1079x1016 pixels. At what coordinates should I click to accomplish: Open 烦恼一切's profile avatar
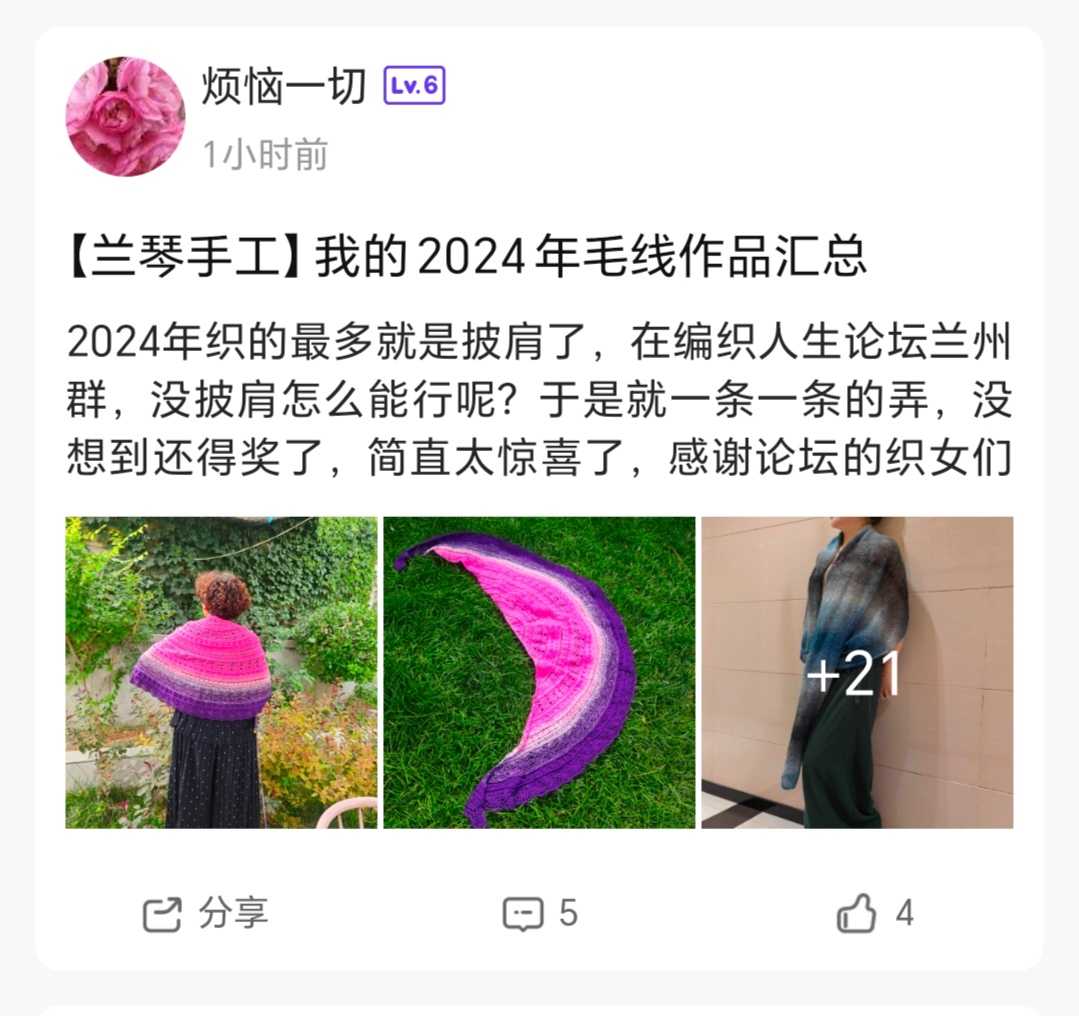[125, 117]
